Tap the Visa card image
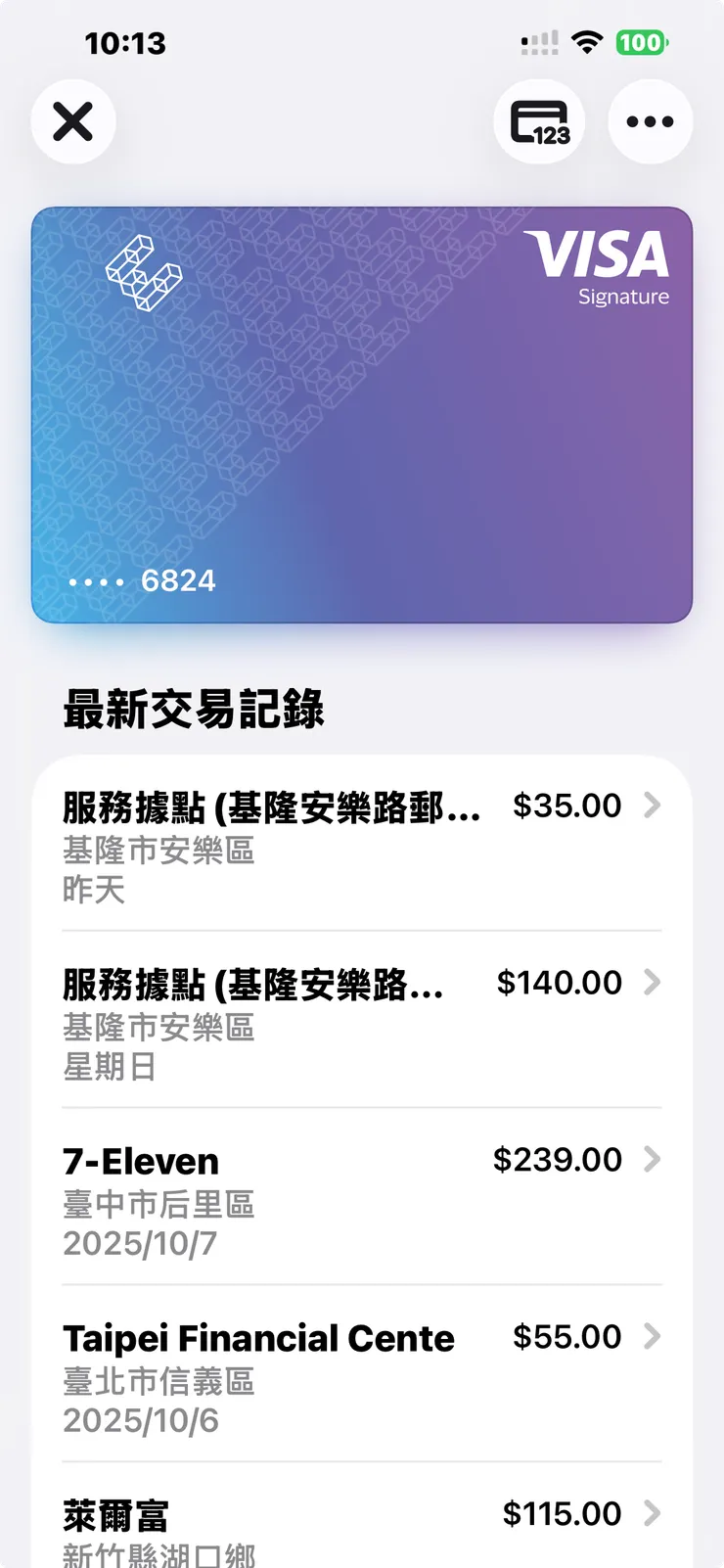724x1568 pixels. pyautogui.click(x=362, y=413)
